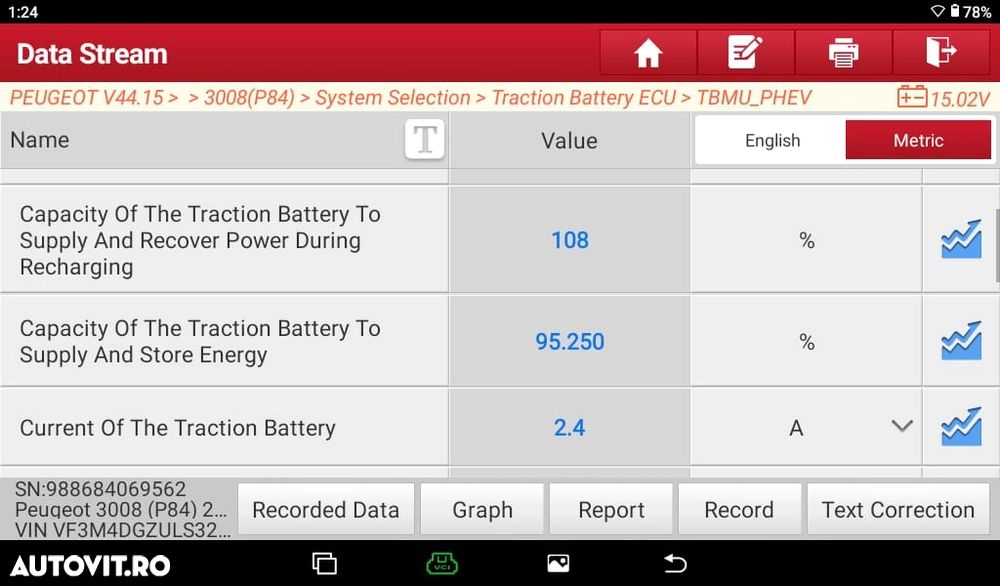This screenshot has width=1000, height=586.
Task: Open the Graph button
Action: click(x=482, y=510)
